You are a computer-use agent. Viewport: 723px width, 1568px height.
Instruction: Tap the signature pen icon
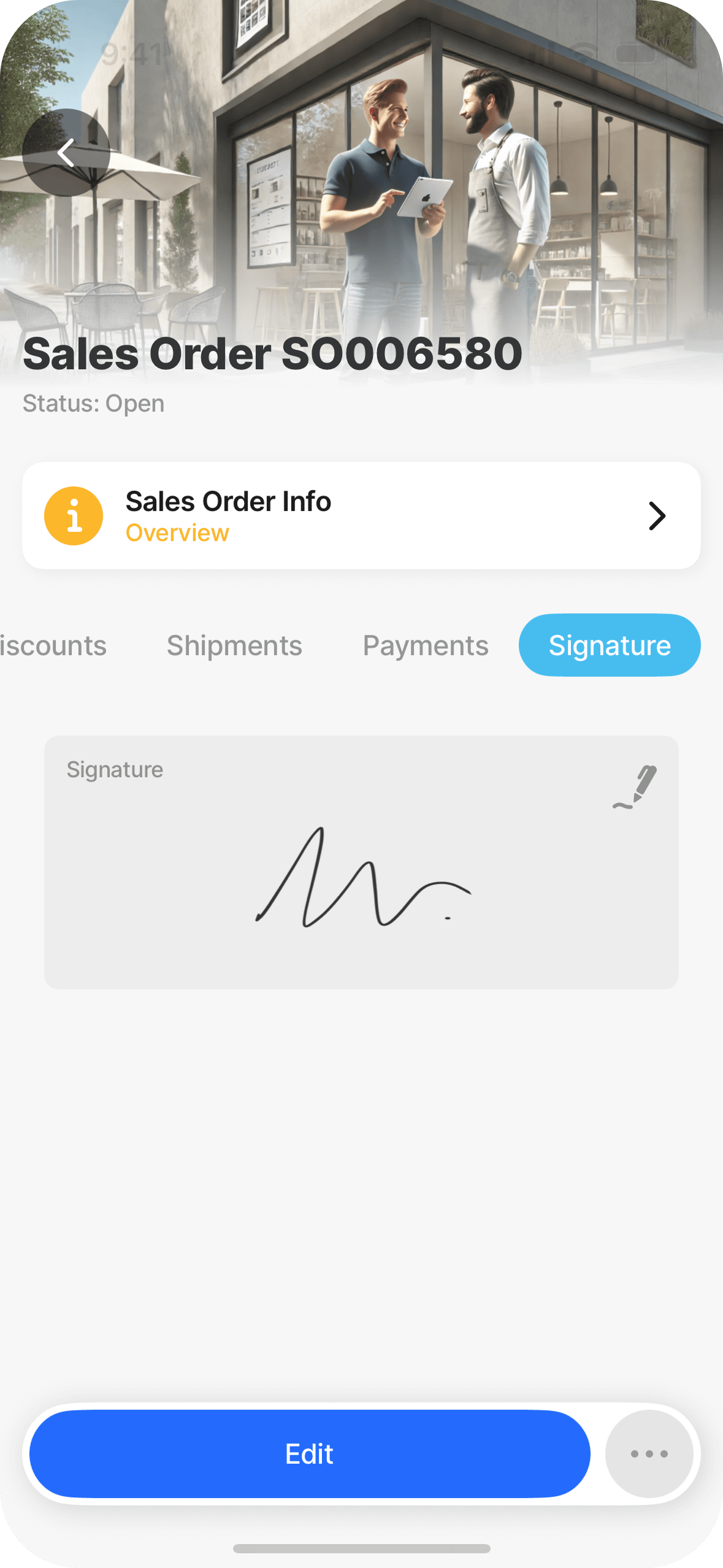pos(637,786)
